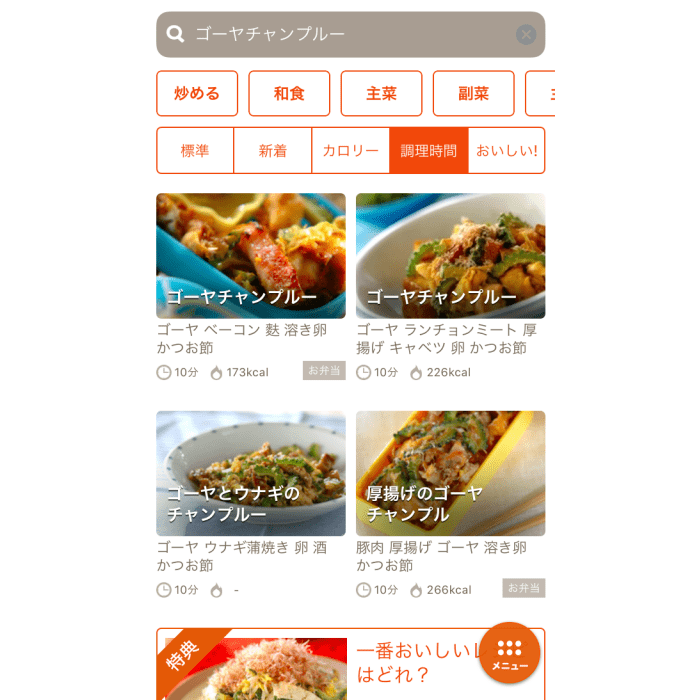Screen dimensions: 700x700
Task: Select the 炒める filter chip
Action: click(197, 94)
